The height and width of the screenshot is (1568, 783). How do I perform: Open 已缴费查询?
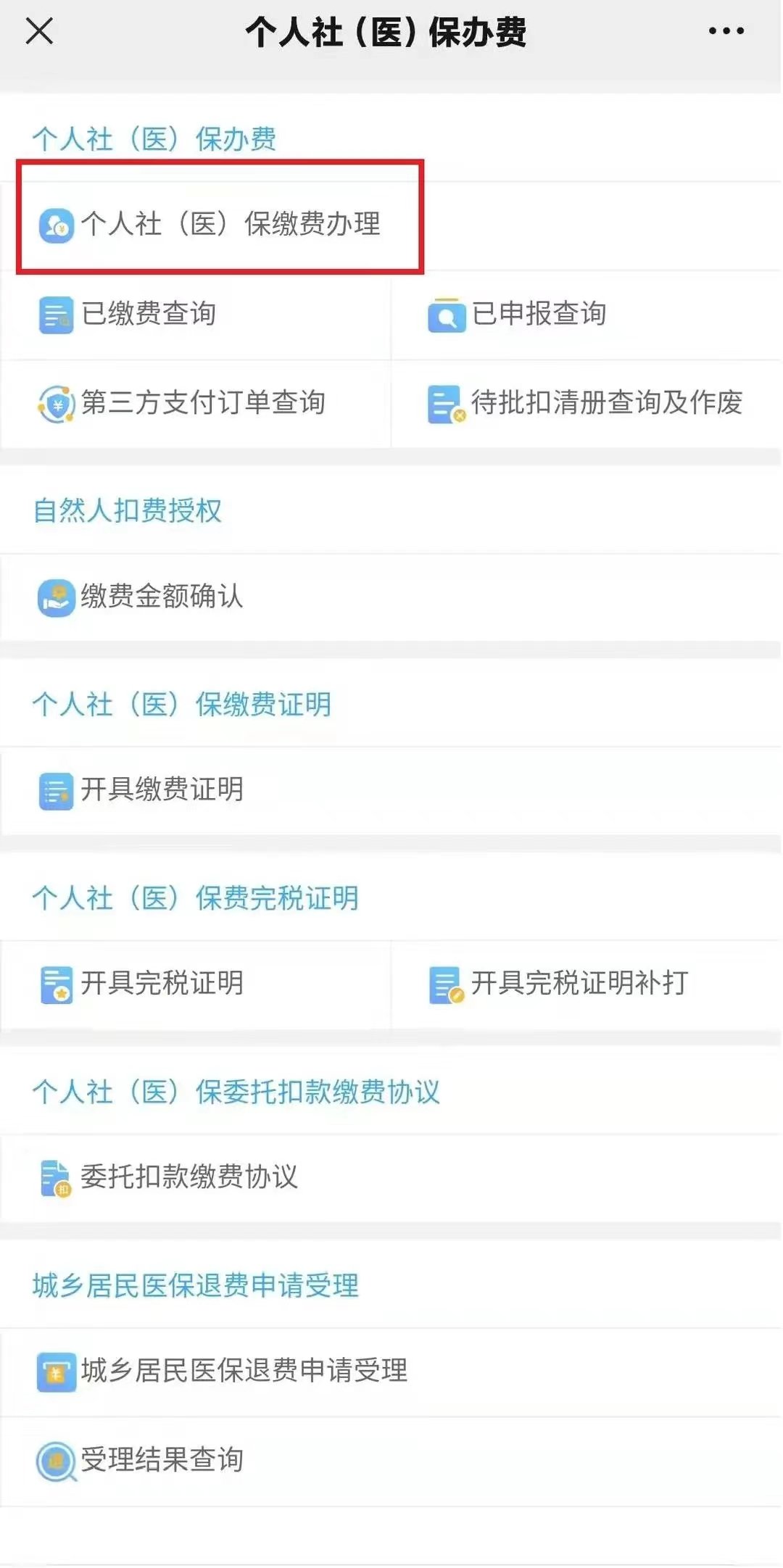click(149, 314)
